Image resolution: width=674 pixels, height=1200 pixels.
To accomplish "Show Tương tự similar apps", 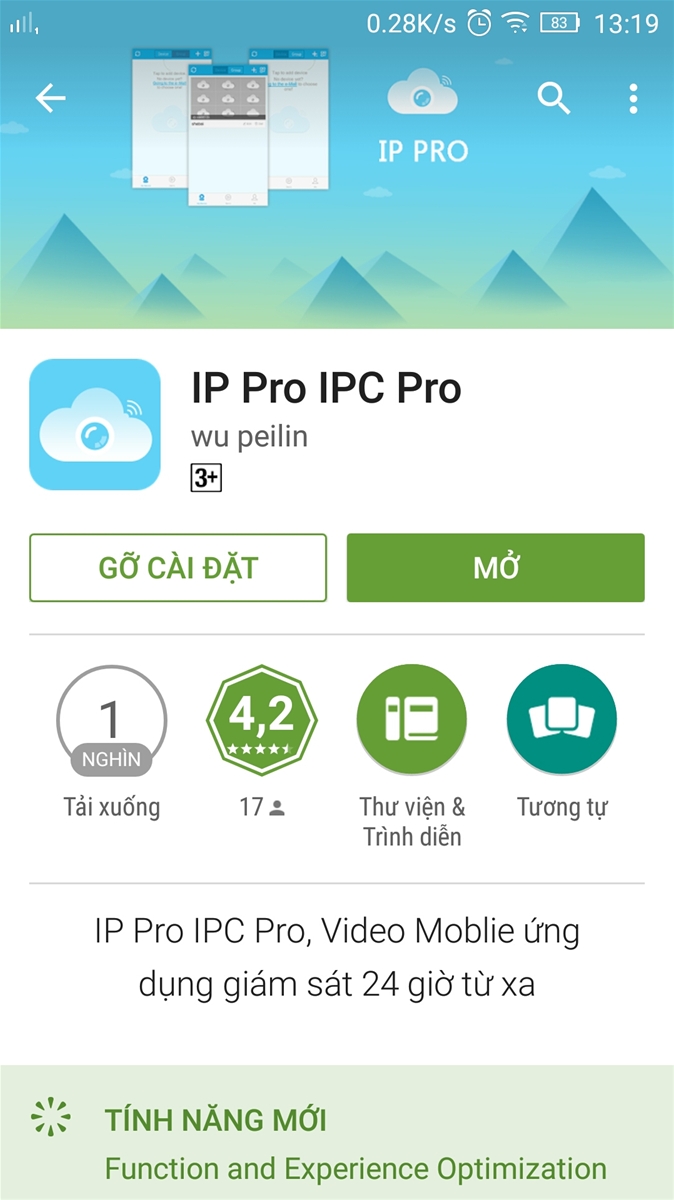I will 562,720.
